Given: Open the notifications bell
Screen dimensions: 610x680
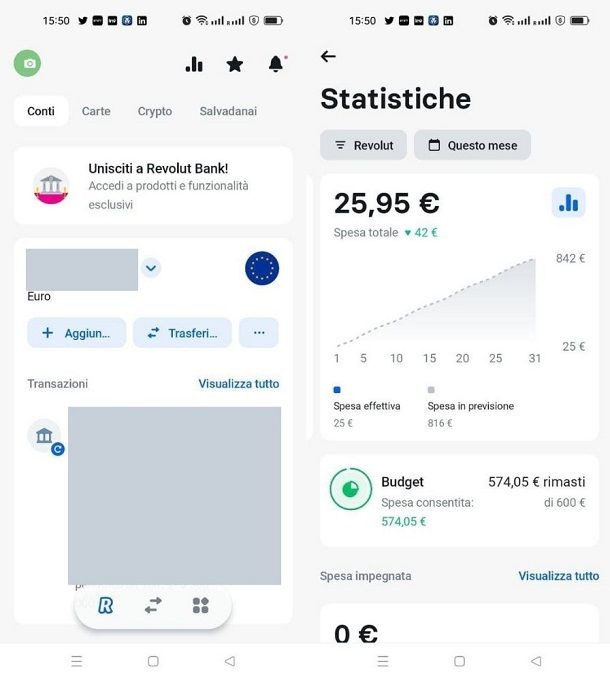Looking at the screenshot, I should 276,64.
